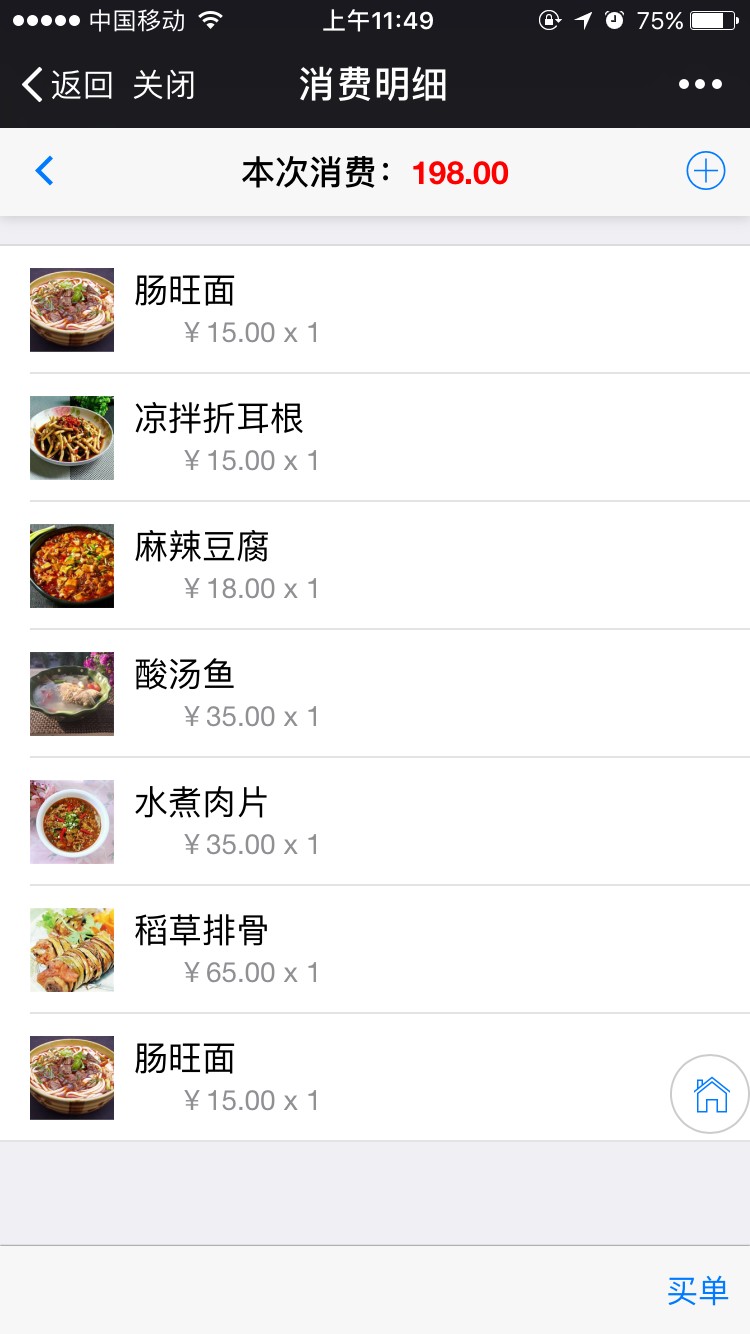Close the page with 关闭
Viewport: 750px width, 1334px height.
[164, 85]
